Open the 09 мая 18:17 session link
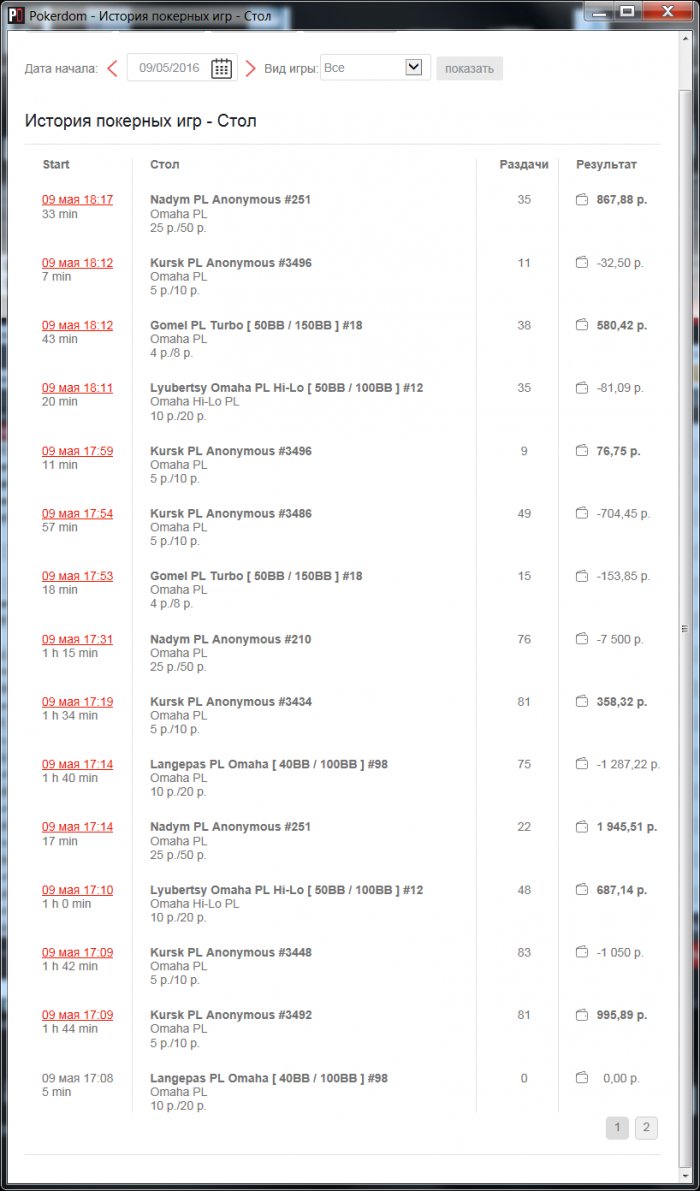The width and height of the screenshot is (700, 1191). (x=77, y=200)
